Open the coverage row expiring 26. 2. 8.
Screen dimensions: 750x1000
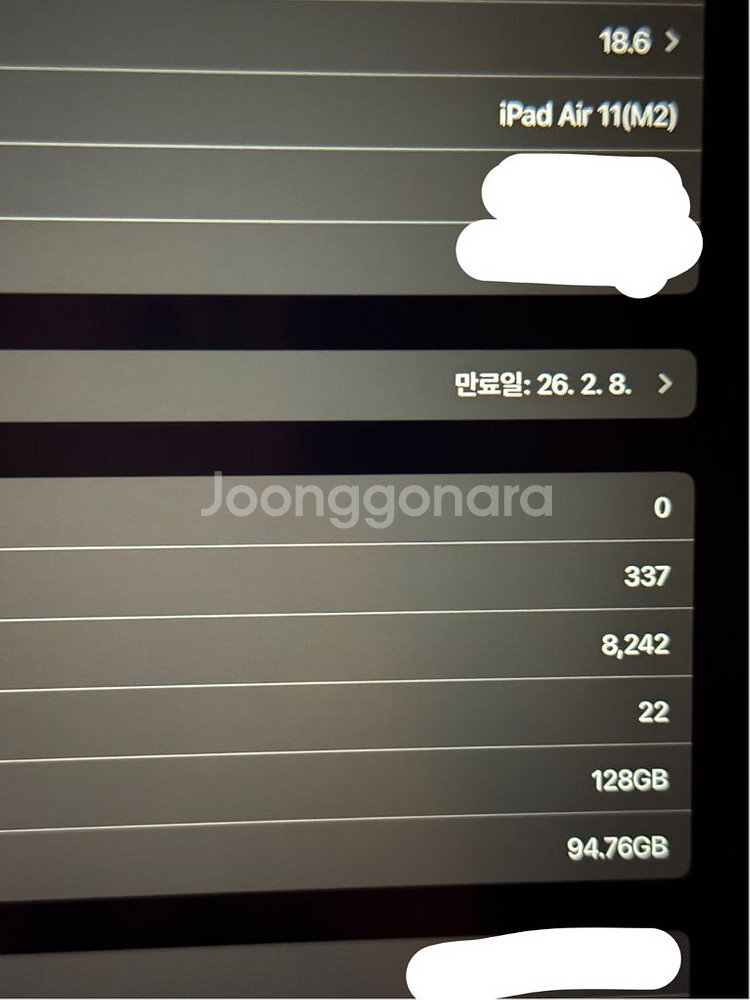pos(348,385)
